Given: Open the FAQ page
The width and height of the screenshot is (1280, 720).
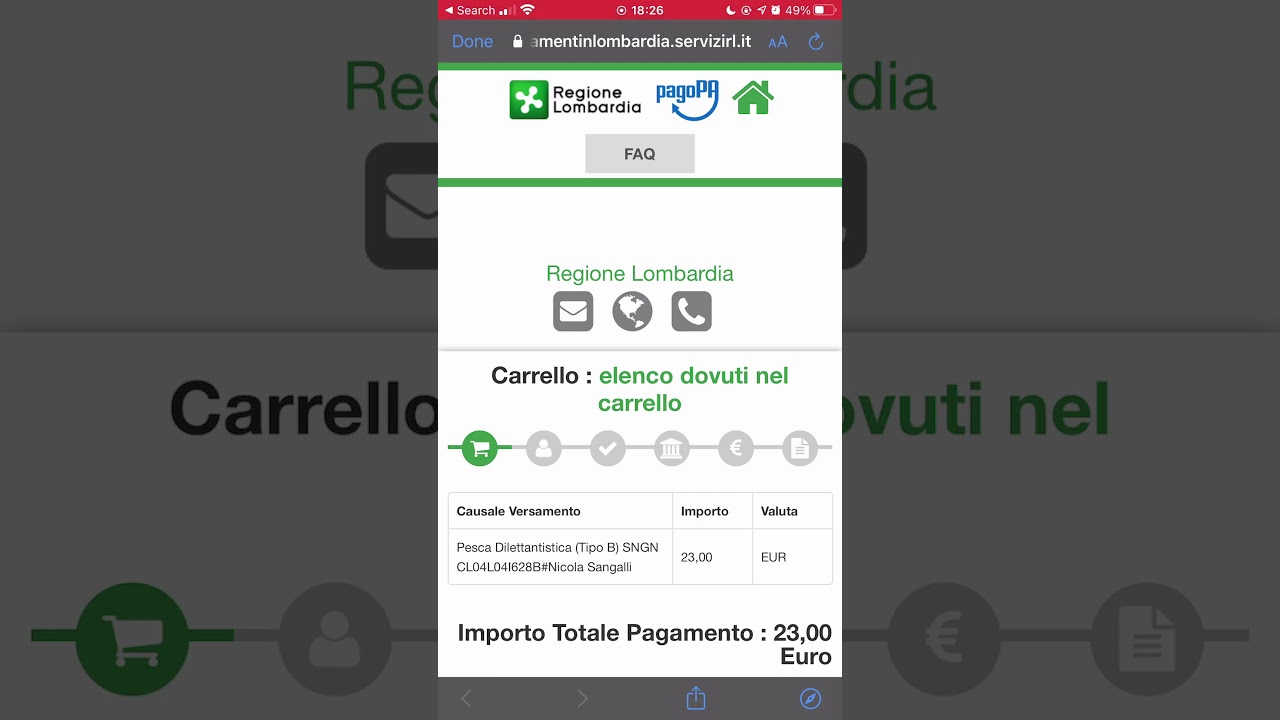Looking at the screenshot, I should click(x=640, y=154).
